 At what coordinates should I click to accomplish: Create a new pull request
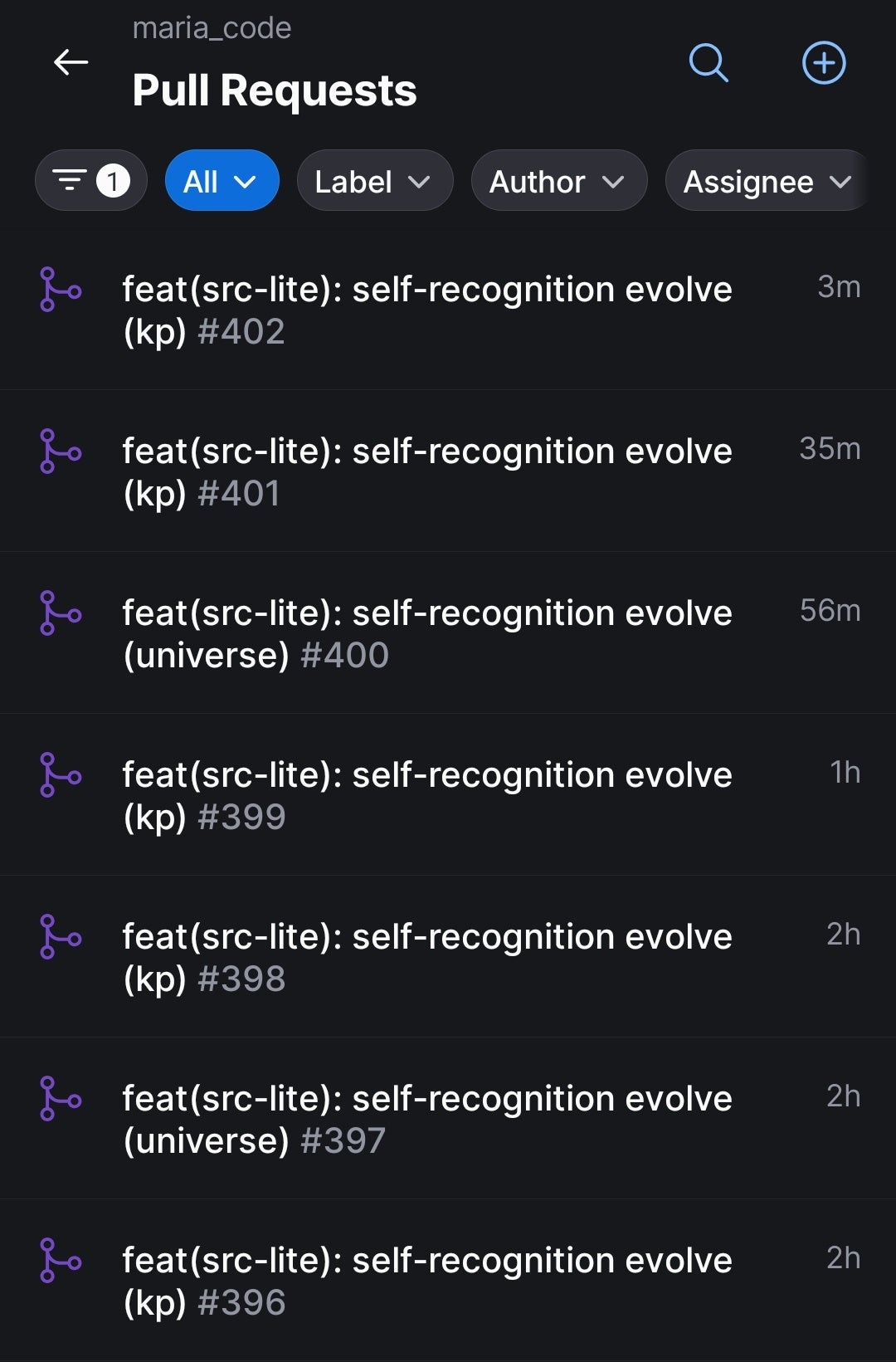(824, 63)
